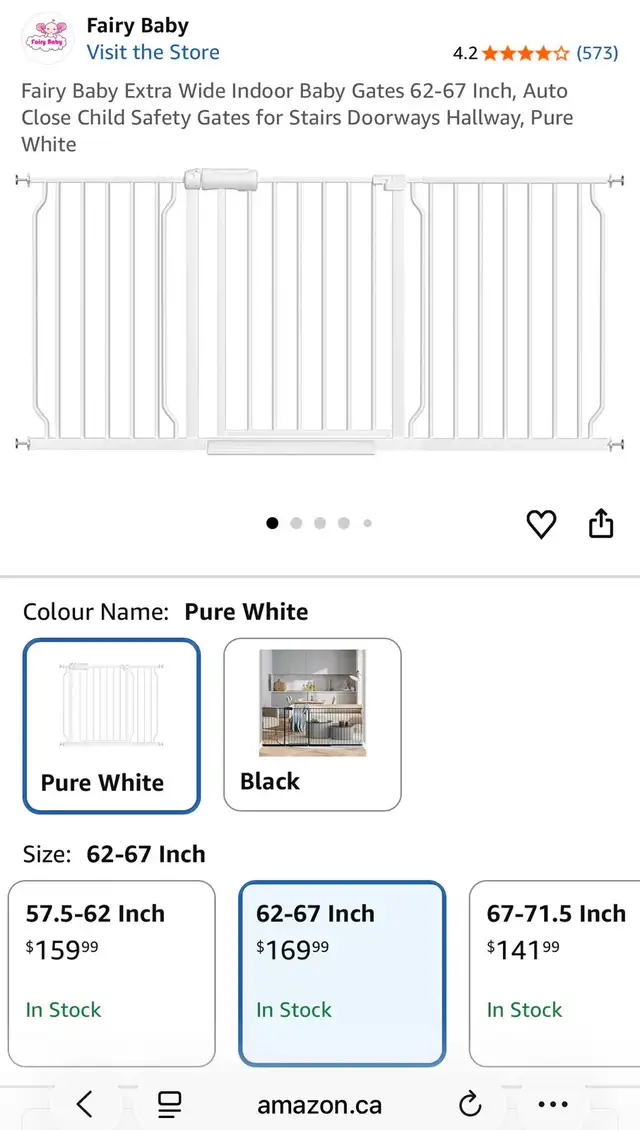Share this baby gate product
This screenshot has height=1130, width=640.
(601, 523)
